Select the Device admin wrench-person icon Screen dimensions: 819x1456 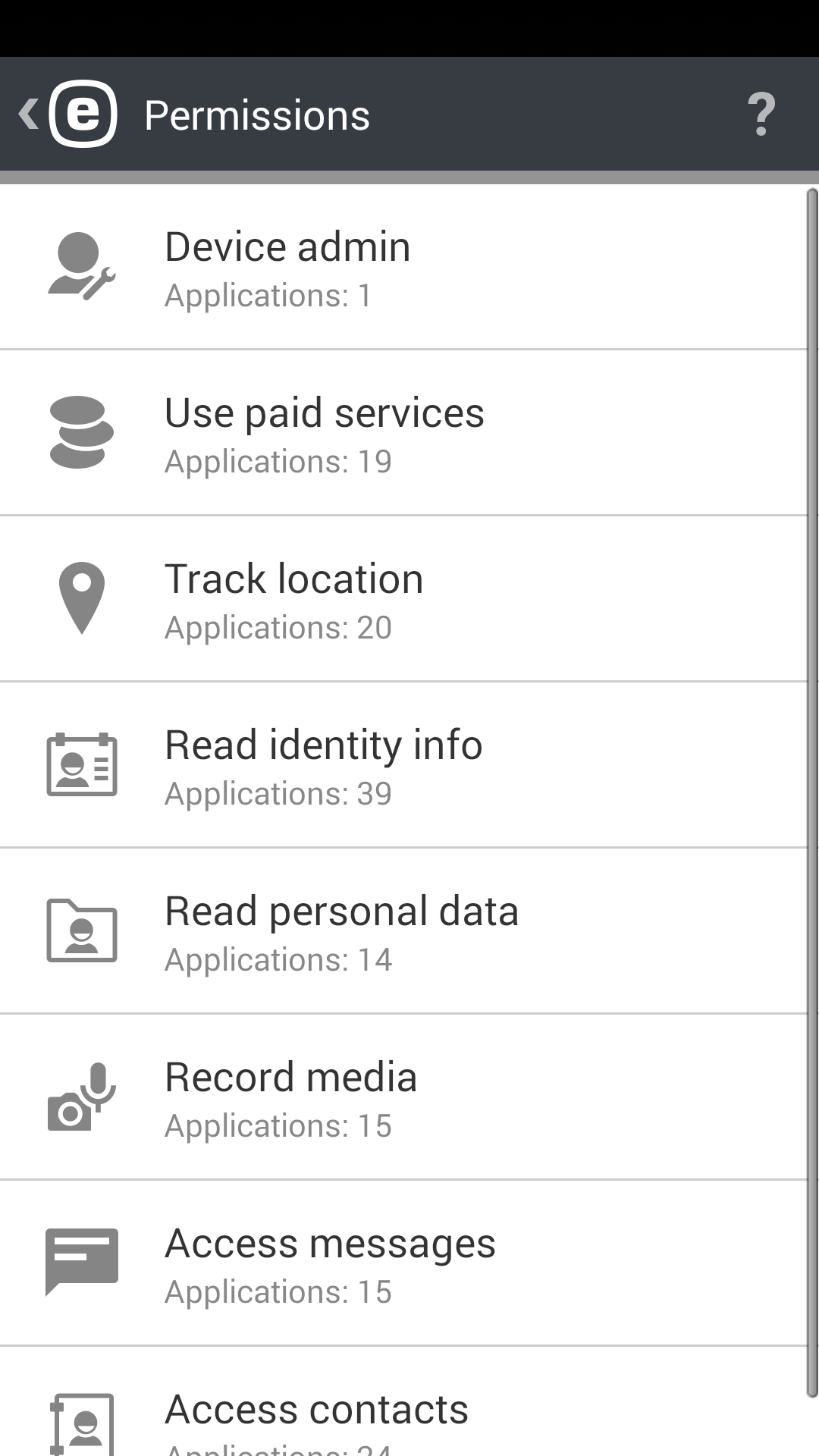pos(81,265)
